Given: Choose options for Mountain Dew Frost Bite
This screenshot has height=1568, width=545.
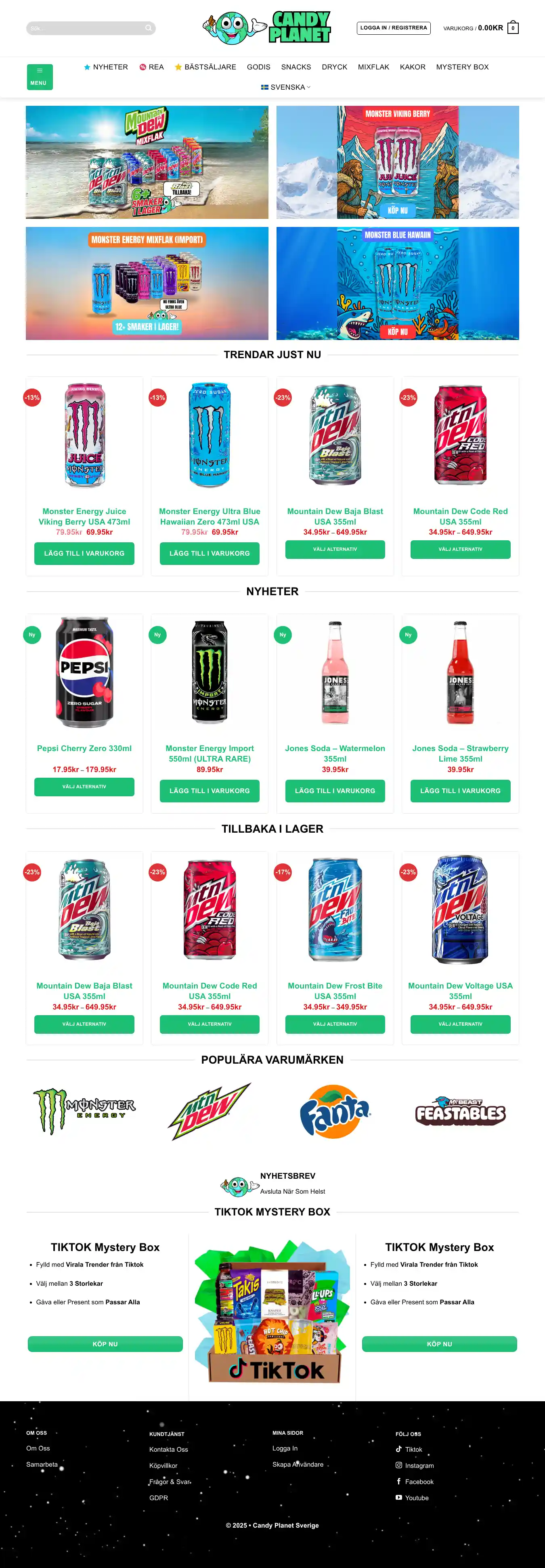Looking at the screenshot, I should (x=335, y=1024).
